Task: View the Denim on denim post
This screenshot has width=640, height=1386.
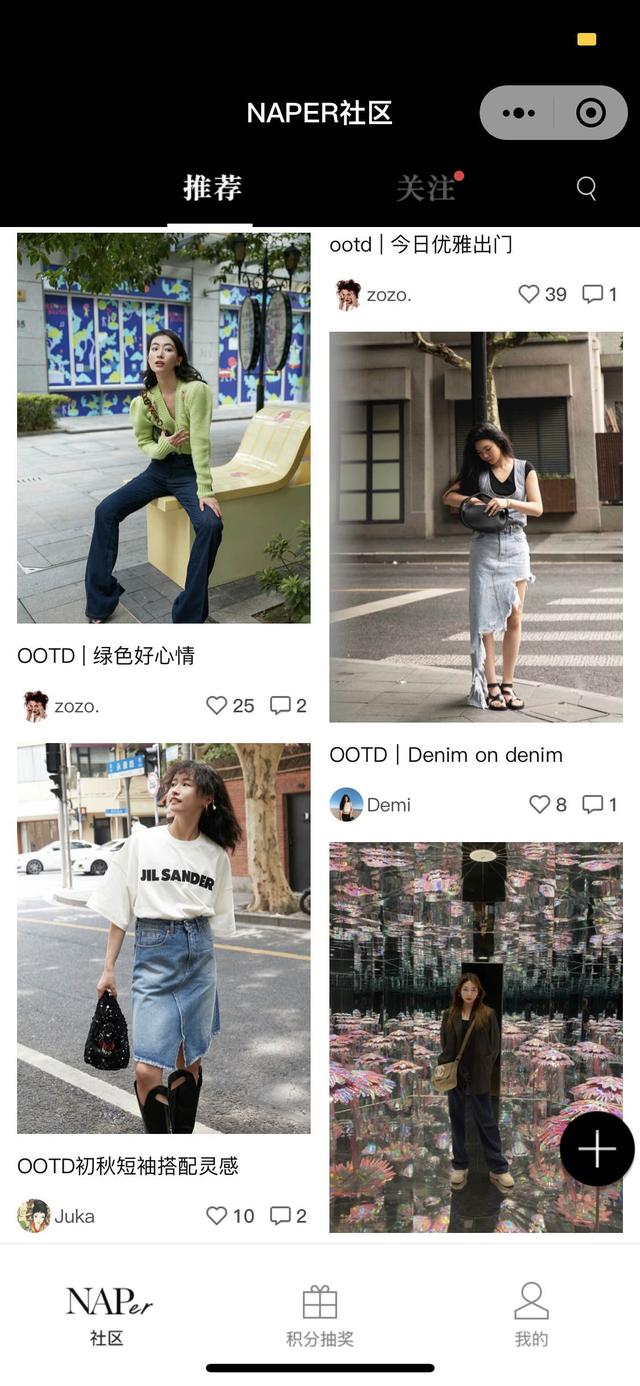Action: pyautogui.click(x=476, y=527)
